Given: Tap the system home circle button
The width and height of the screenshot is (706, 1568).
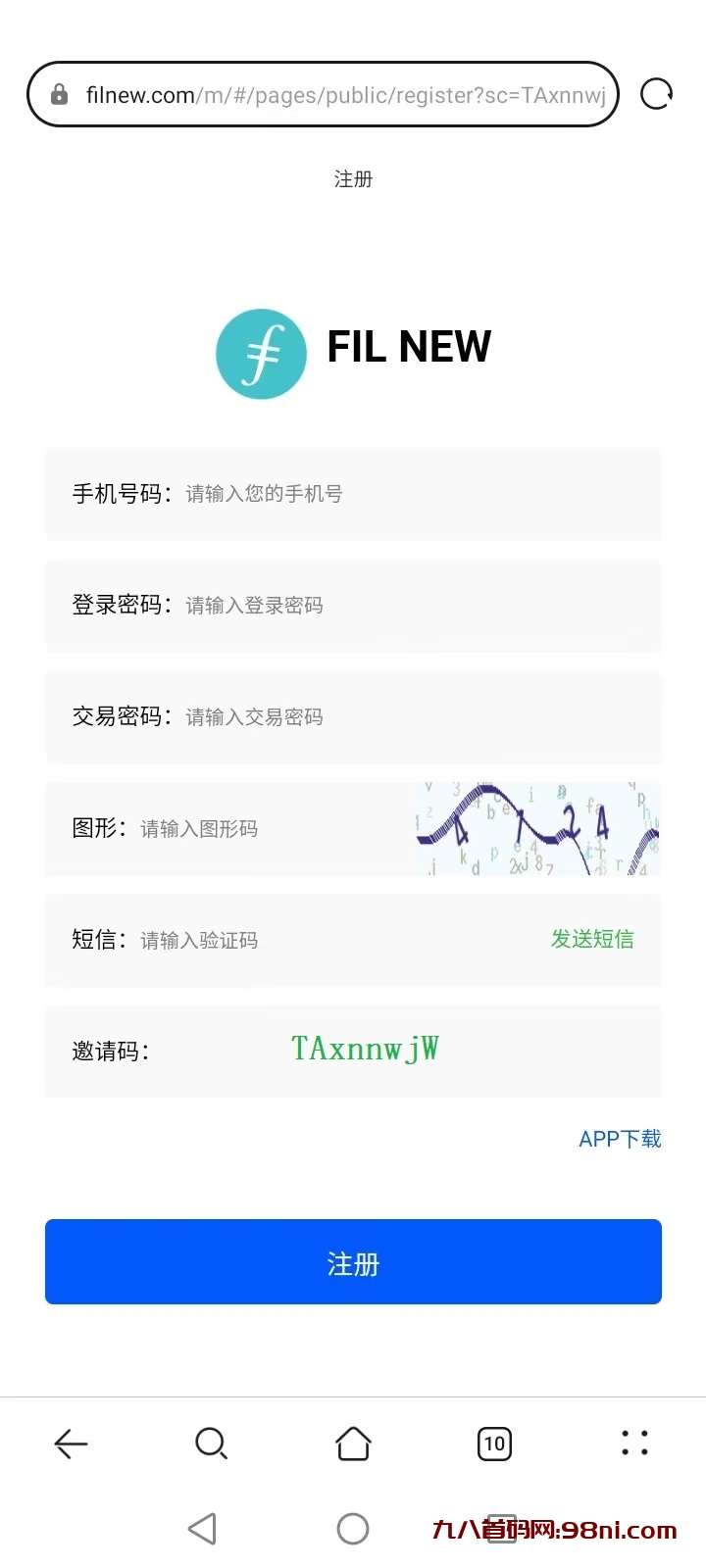Looking at the screenshot, I should pos(353,1529).
